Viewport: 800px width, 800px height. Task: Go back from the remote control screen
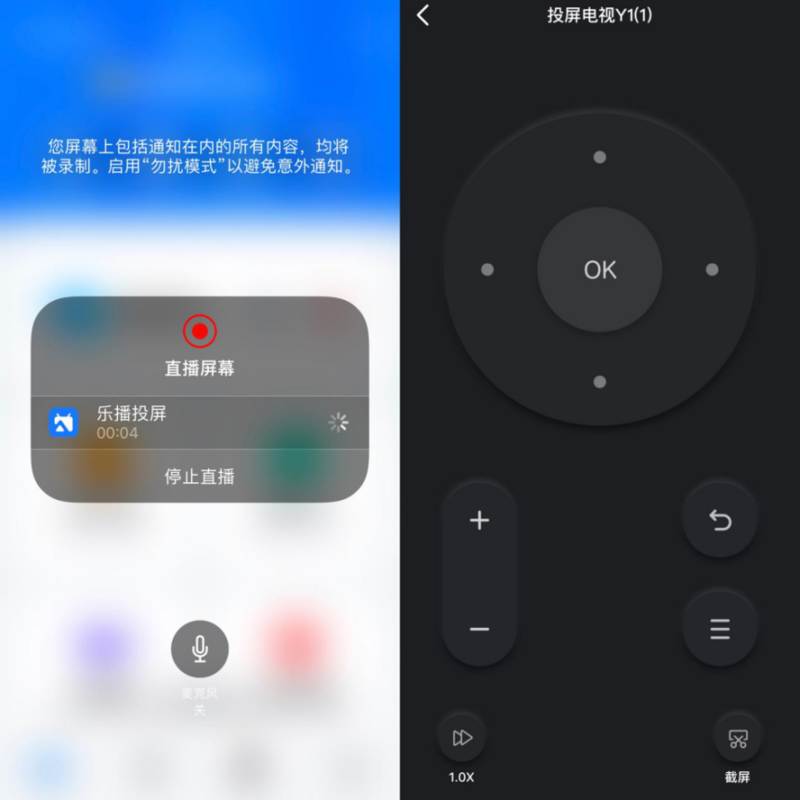click(x=423, y=15)
